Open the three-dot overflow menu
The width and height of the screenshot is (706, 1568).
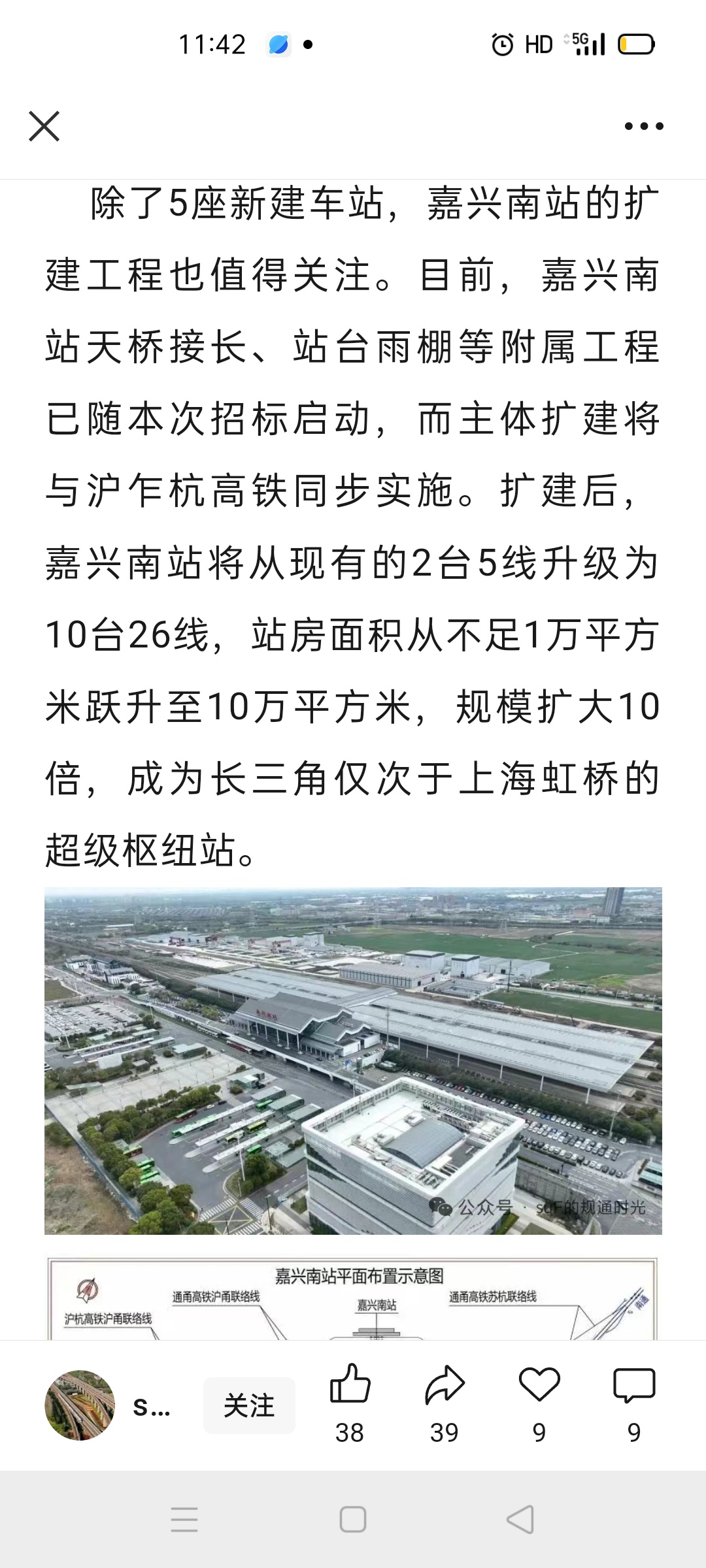(x=644, y=126)
